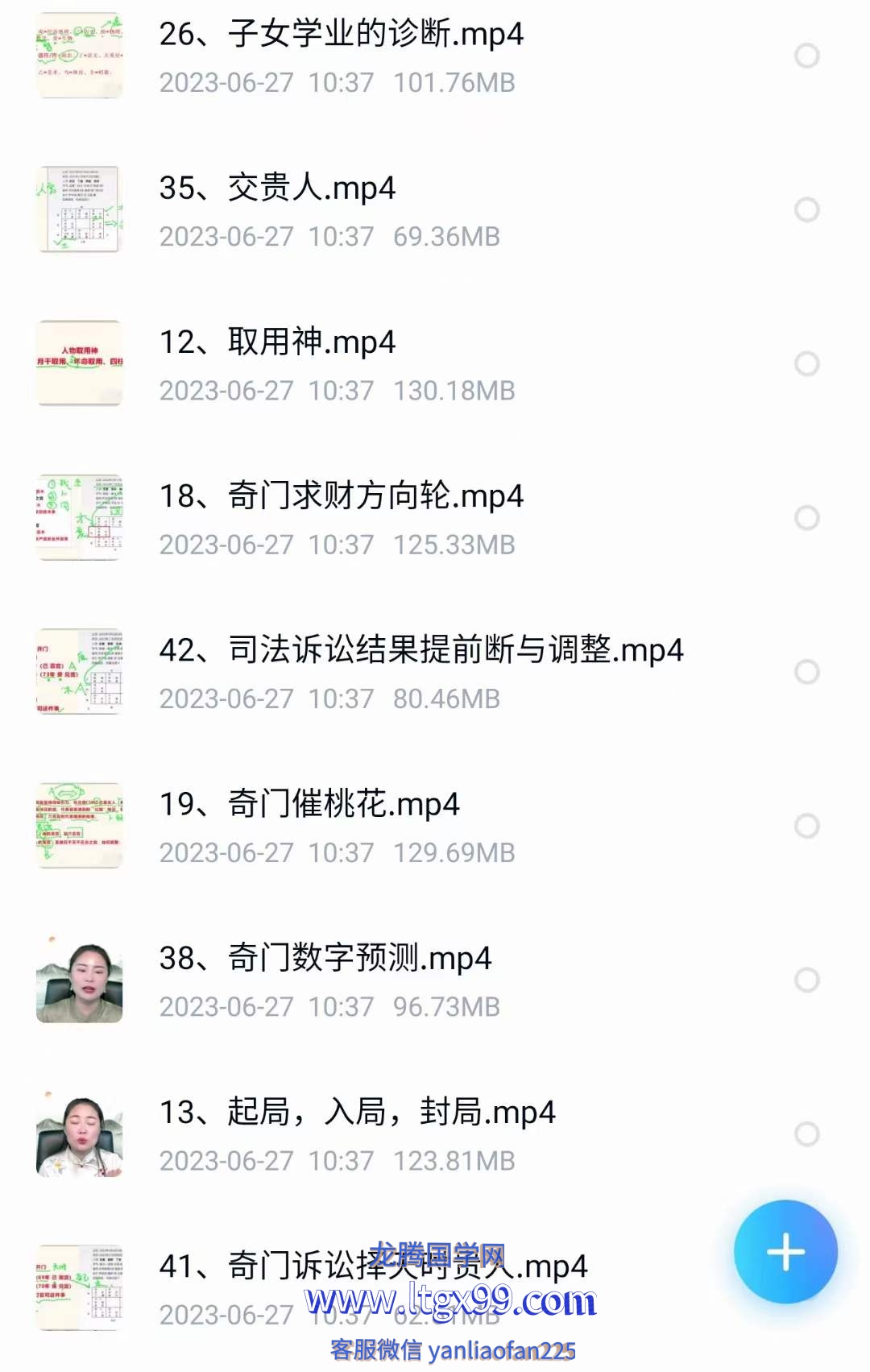Select the circle for 26、子女学业的诊断.mp4

[806, 56]
